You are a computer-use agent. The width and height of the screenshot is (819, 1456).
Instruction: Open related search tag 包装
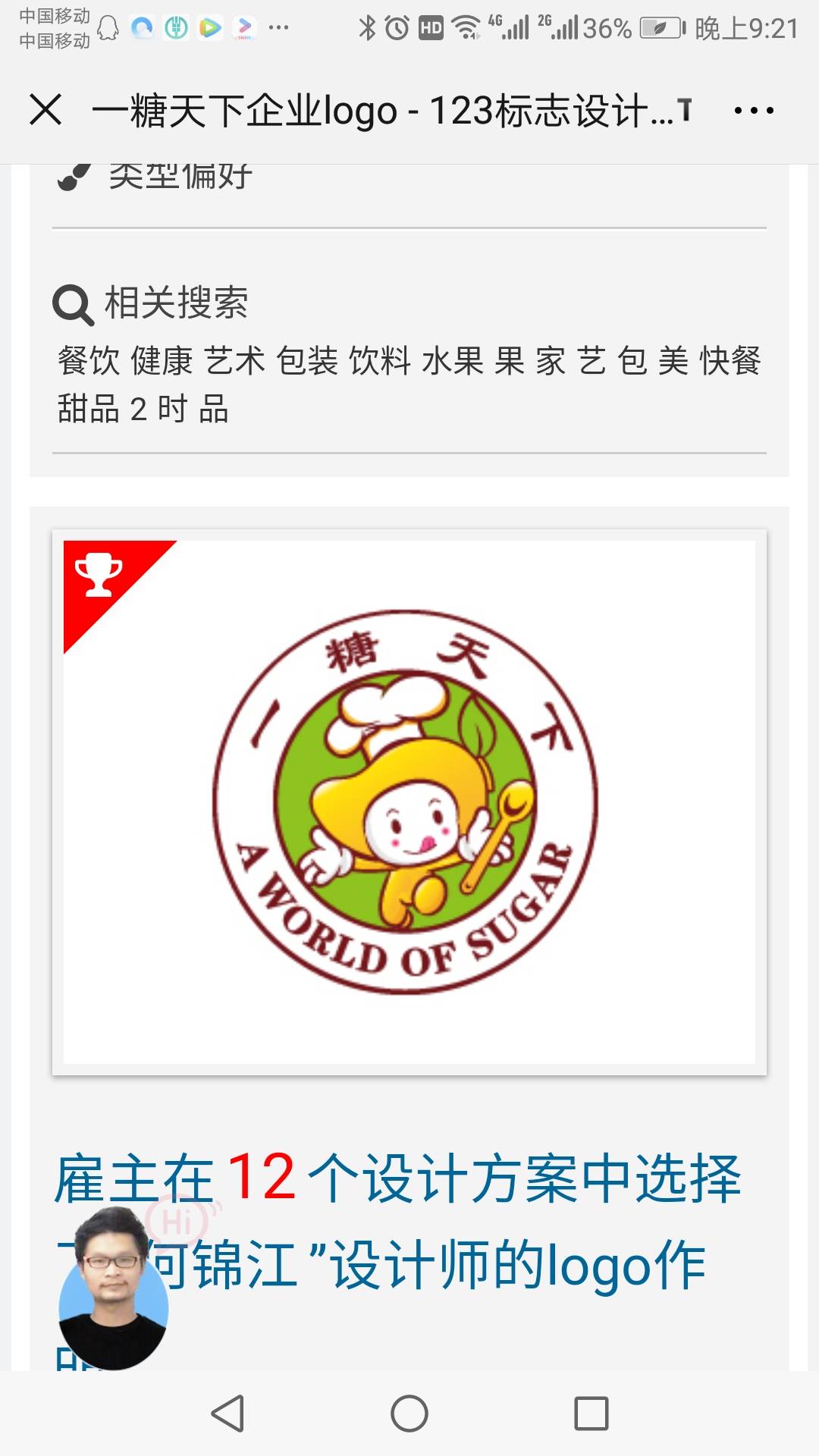pyautogui.click(x=307, y=360)
